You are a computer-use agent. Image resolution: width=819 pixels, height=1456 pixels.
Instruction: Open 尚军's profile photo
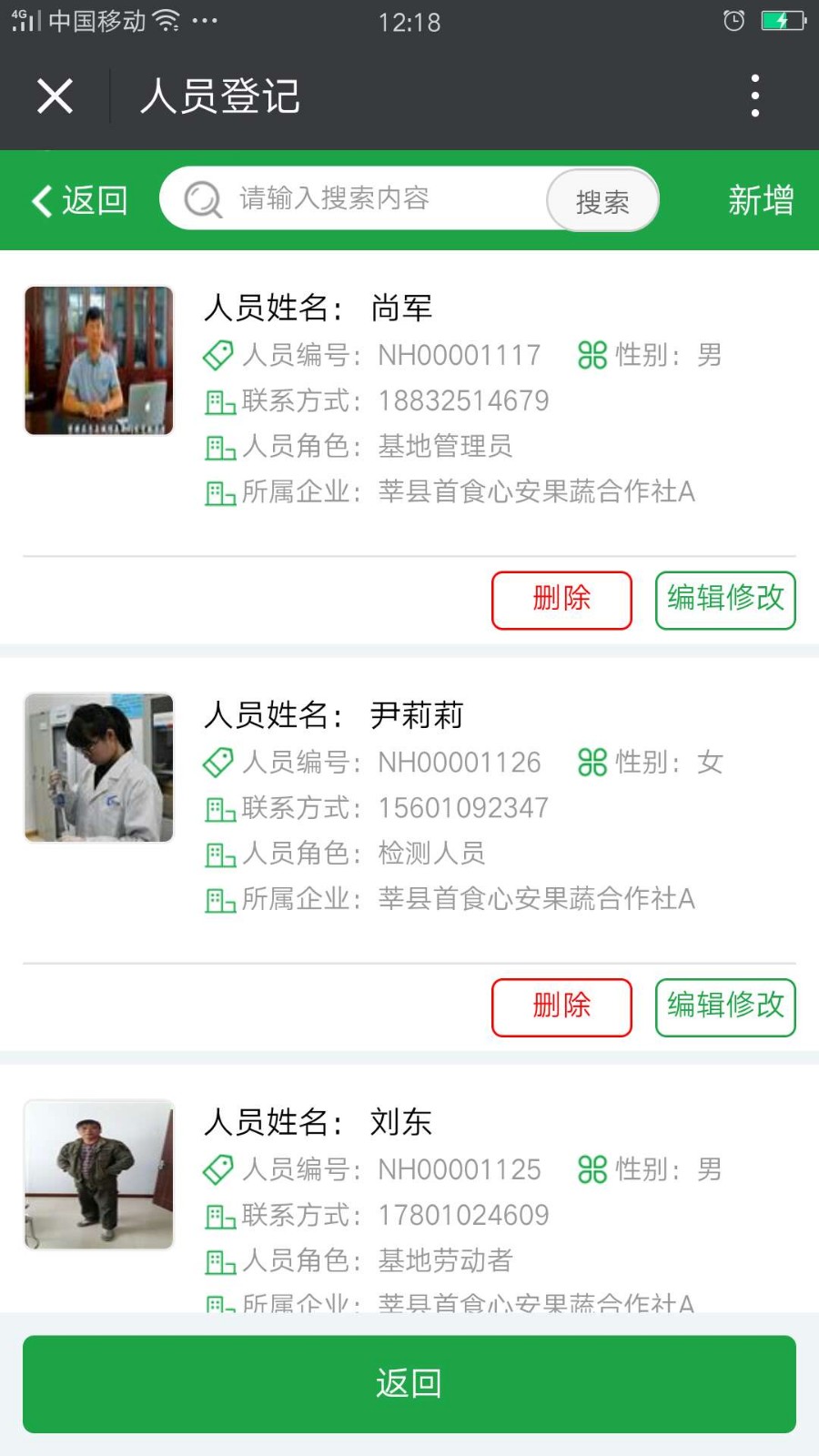point(99,360)
